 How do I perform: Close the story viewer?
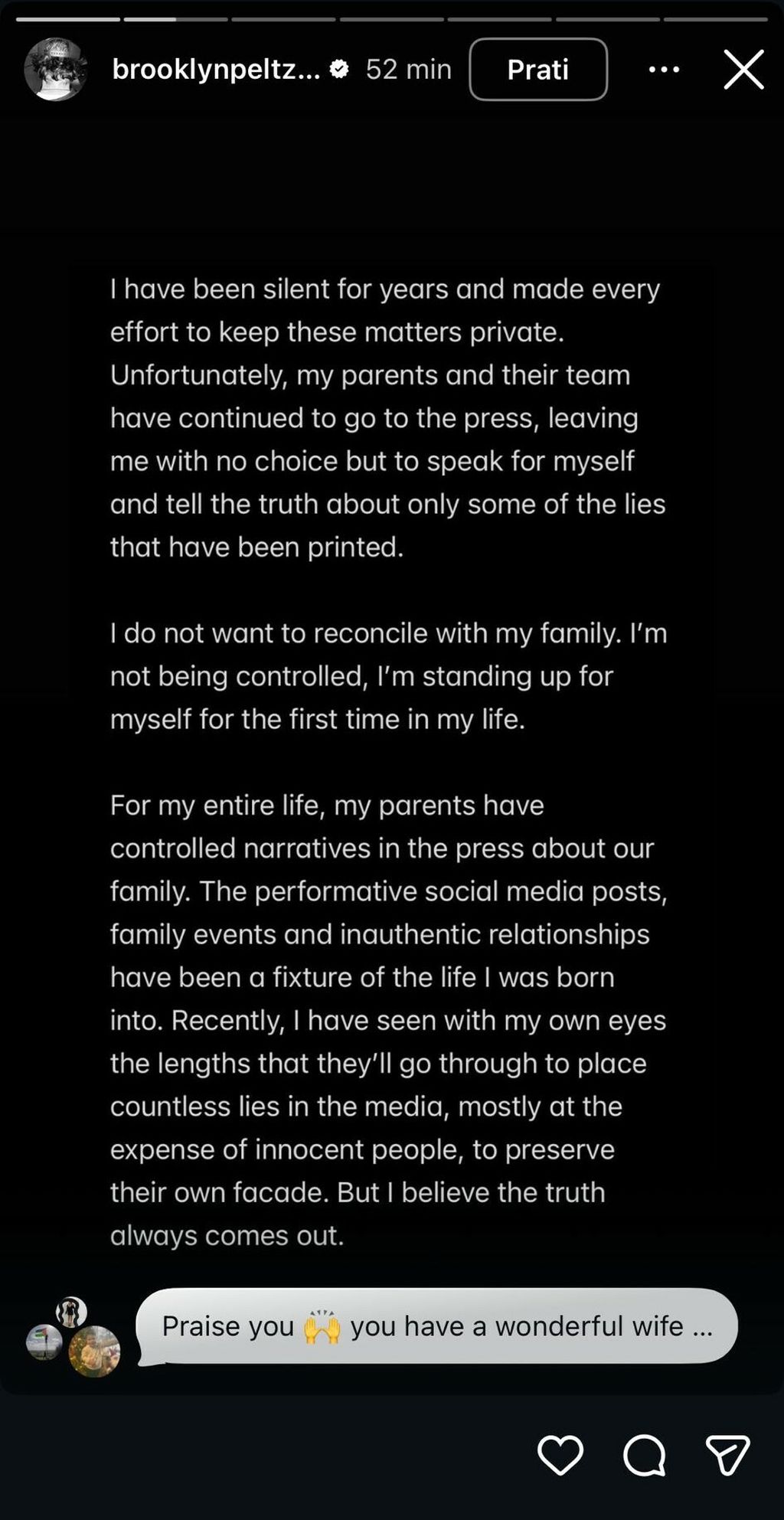click(x=743, y=70)
